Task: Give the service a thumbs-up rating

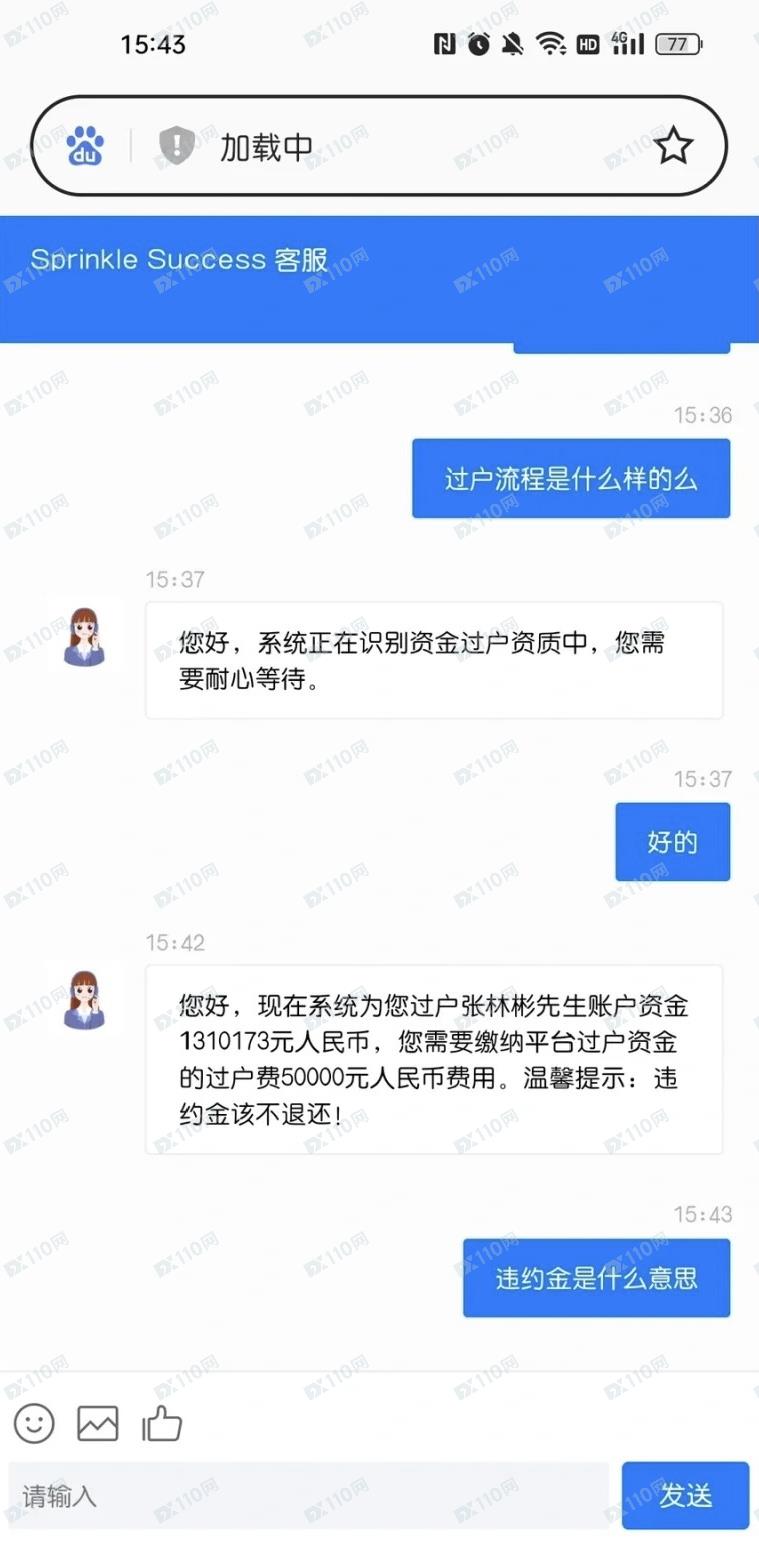Action: [161, 1422]
